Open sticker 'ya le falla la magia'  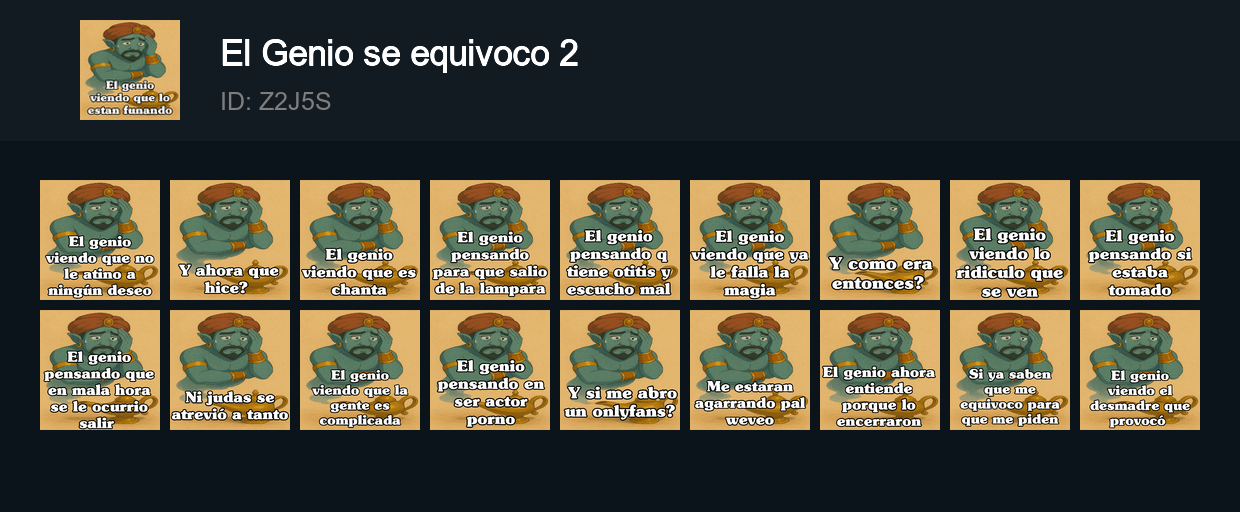tap(750, 240)
